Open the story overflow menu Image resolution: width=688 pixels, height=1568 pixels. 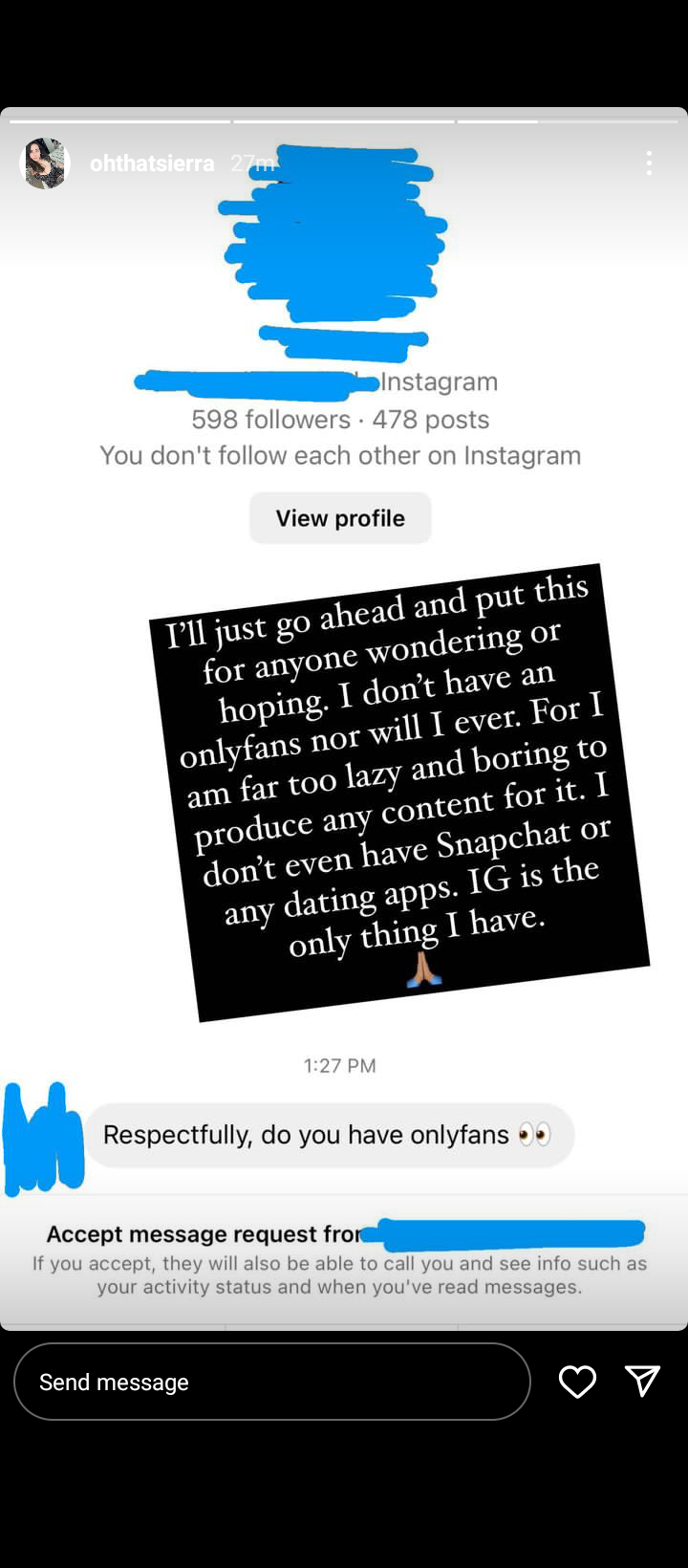pyautogui.click(x=649, y=163)
